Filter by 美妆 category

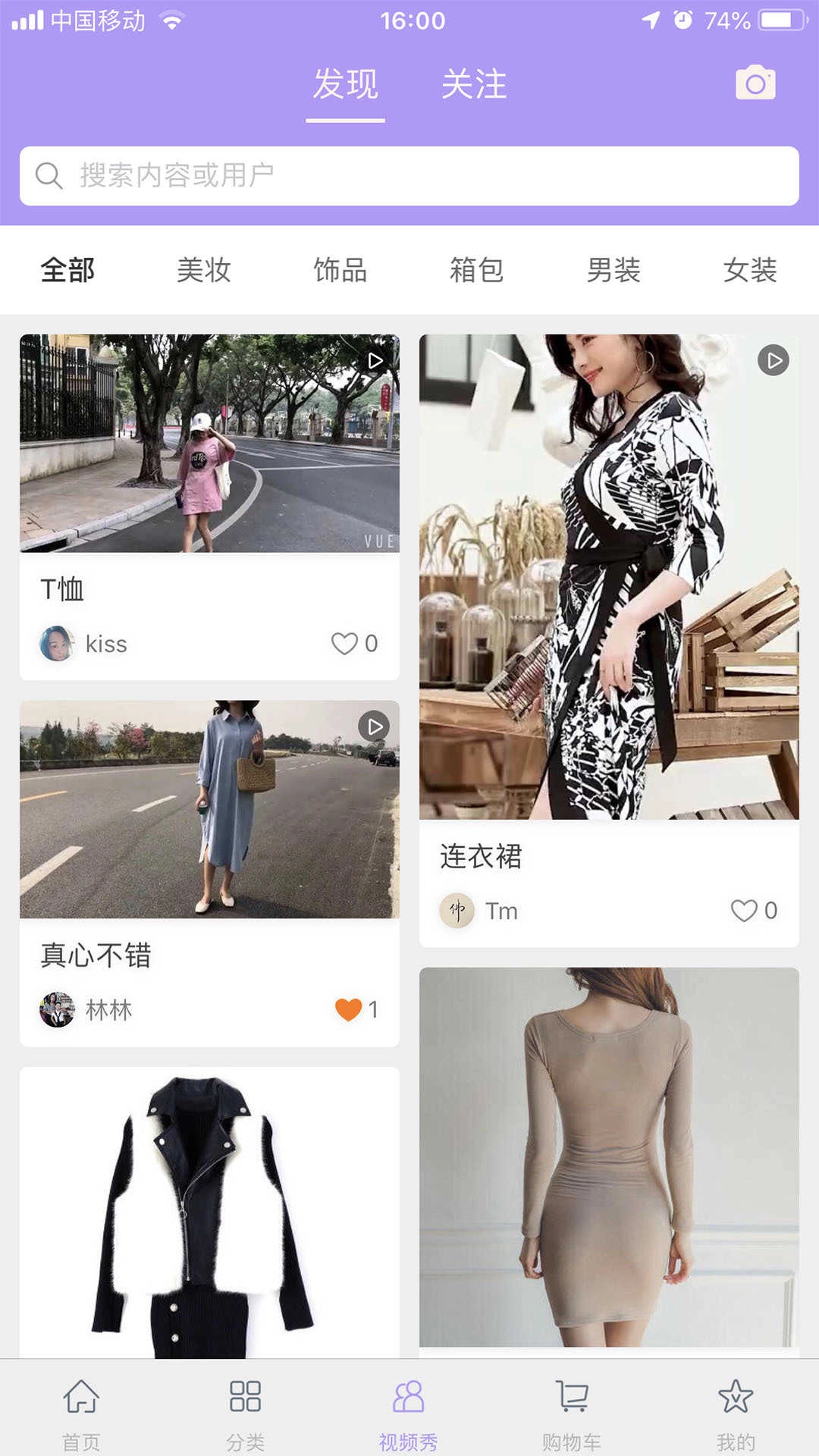tap(203, 270)
